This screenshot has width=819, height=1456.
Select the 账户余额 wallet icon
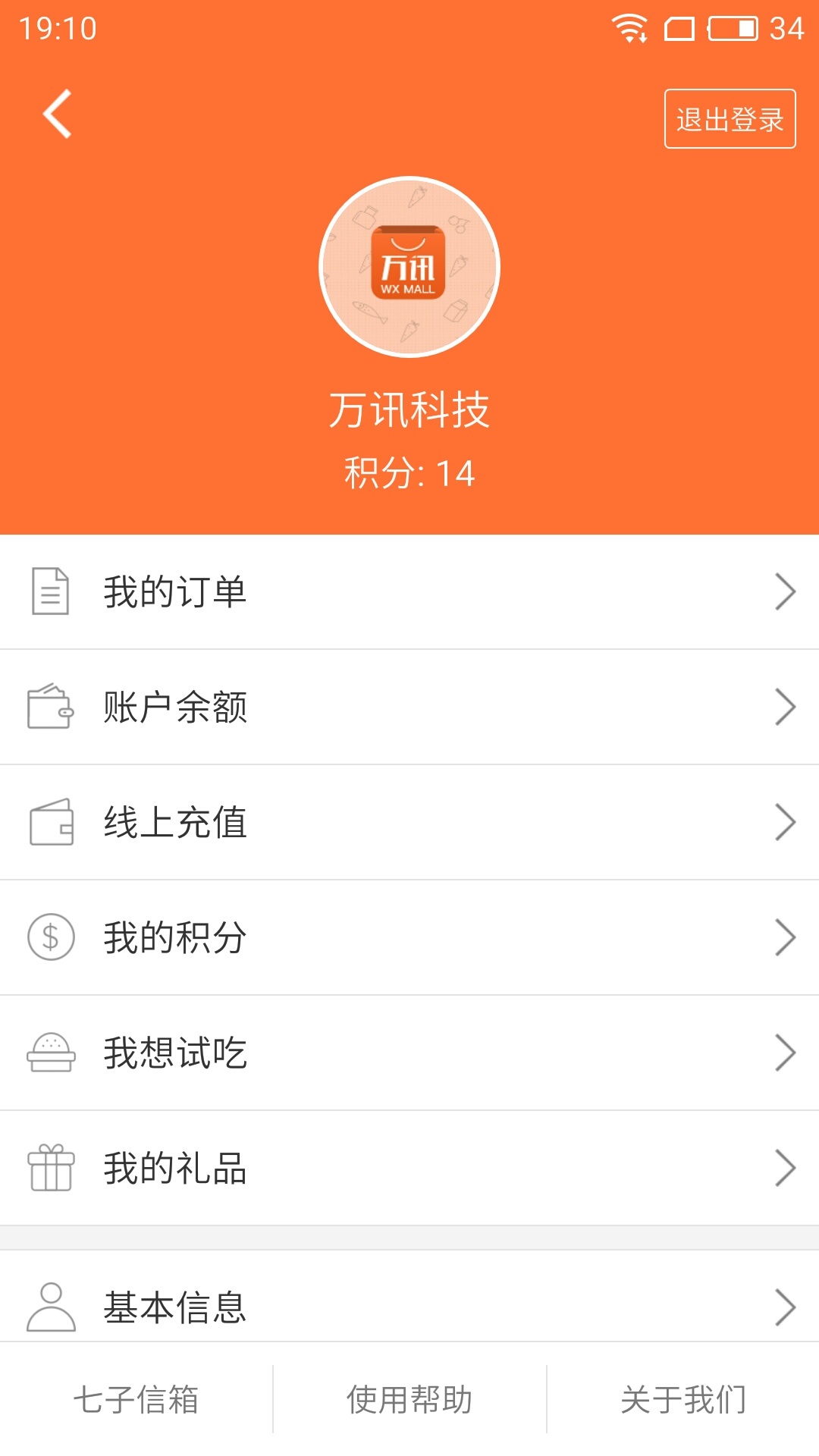pyautogui.click(x=50, y=708)
